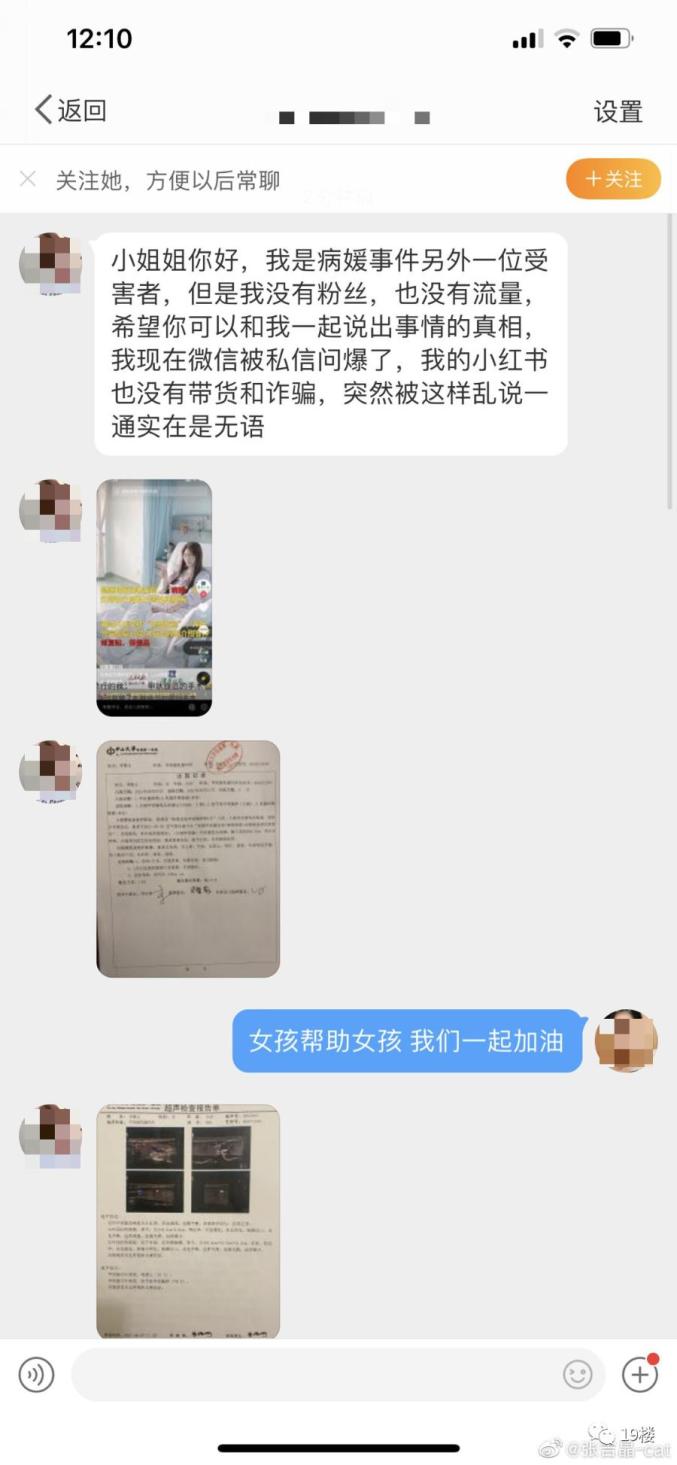Dismiss the 关注她 follow suggestion banner
677x1465 pixels.
pyautogui.click(x=28, y=179)
